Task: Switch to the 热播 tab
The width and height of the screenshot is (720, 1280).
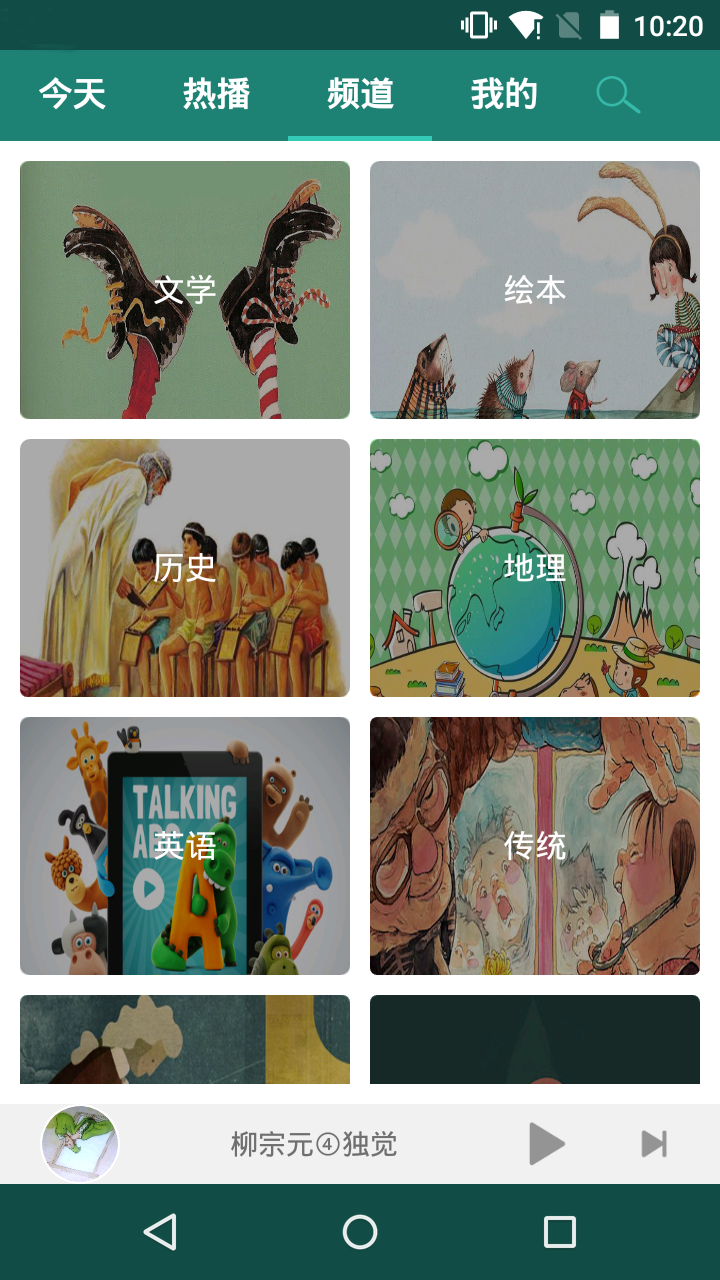Action: click(216, 95)
